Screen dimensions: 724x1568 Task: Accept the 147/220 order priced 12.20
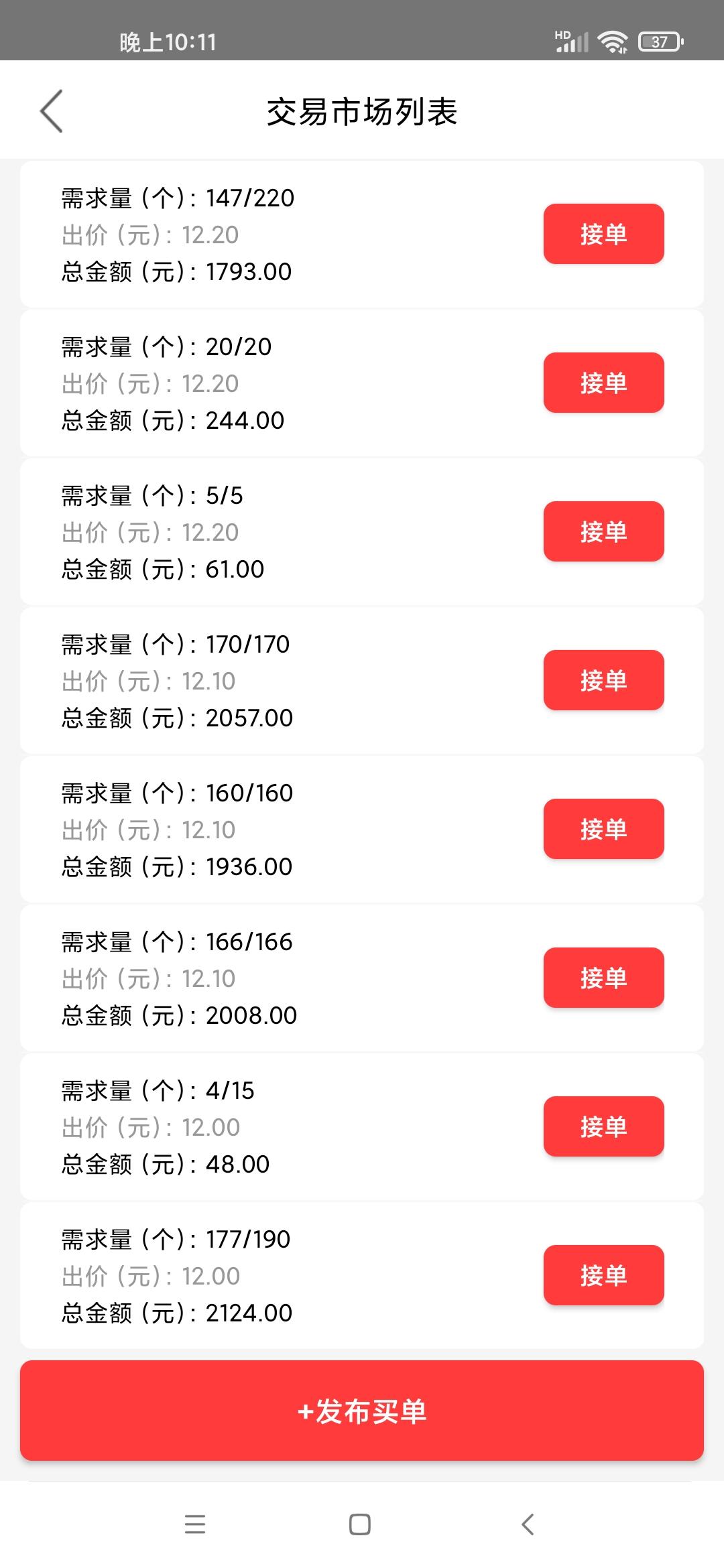(x=603, y=233)
